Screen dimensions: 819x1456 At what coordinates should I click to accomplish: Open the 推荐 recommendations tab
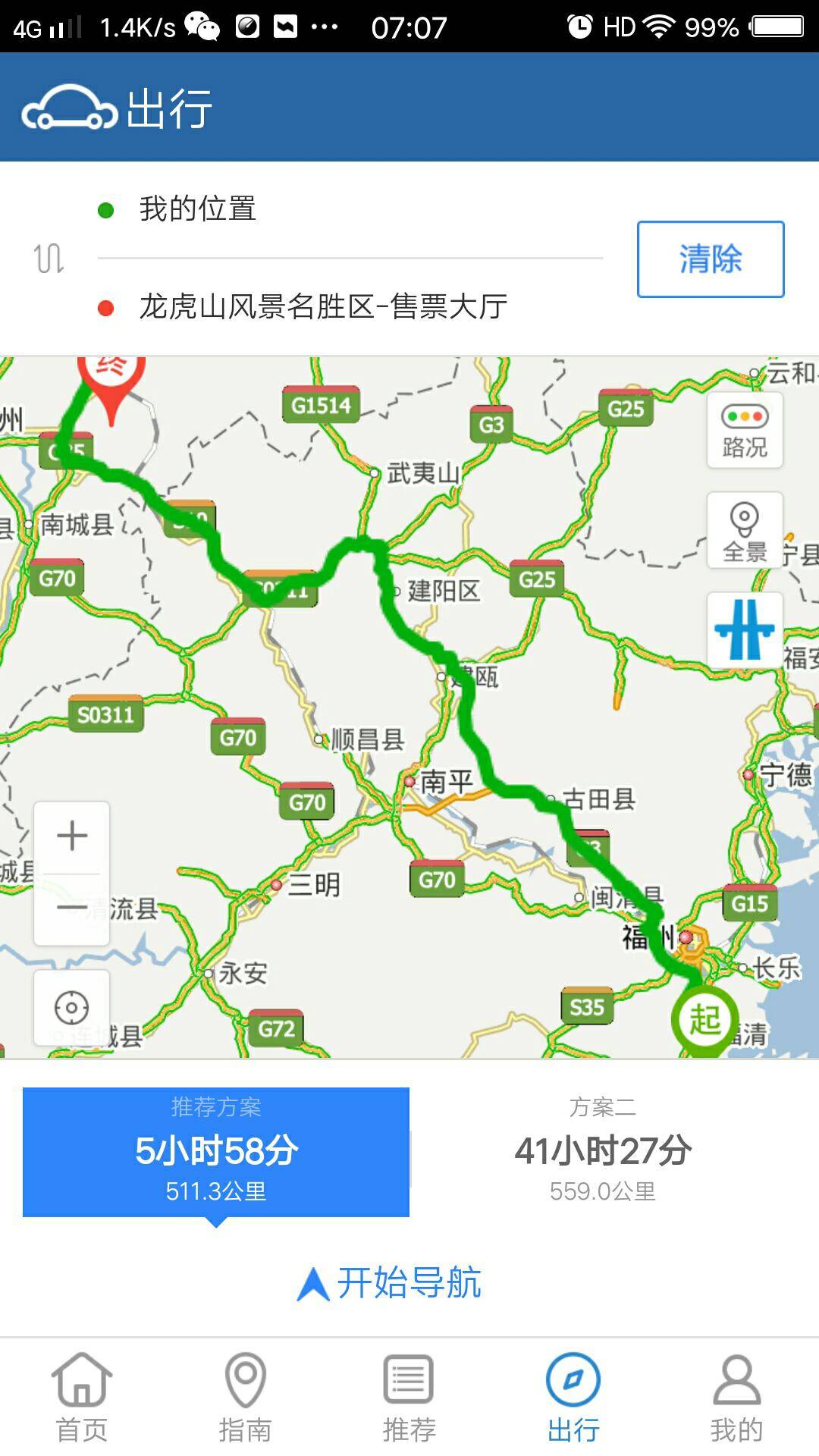click(x=409, y=1397)
